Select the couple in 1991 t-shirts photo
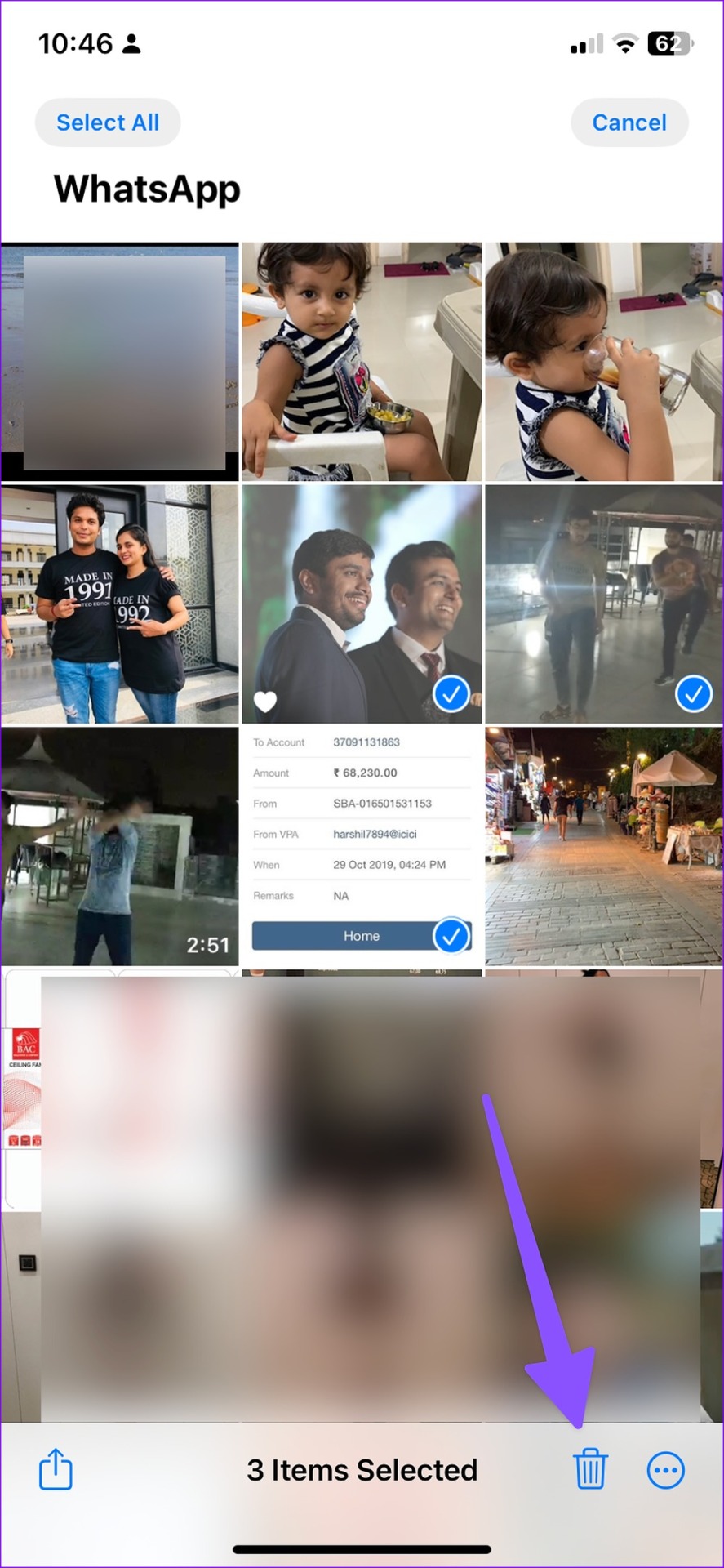724x1568 pixels. (x=120, y=604)
